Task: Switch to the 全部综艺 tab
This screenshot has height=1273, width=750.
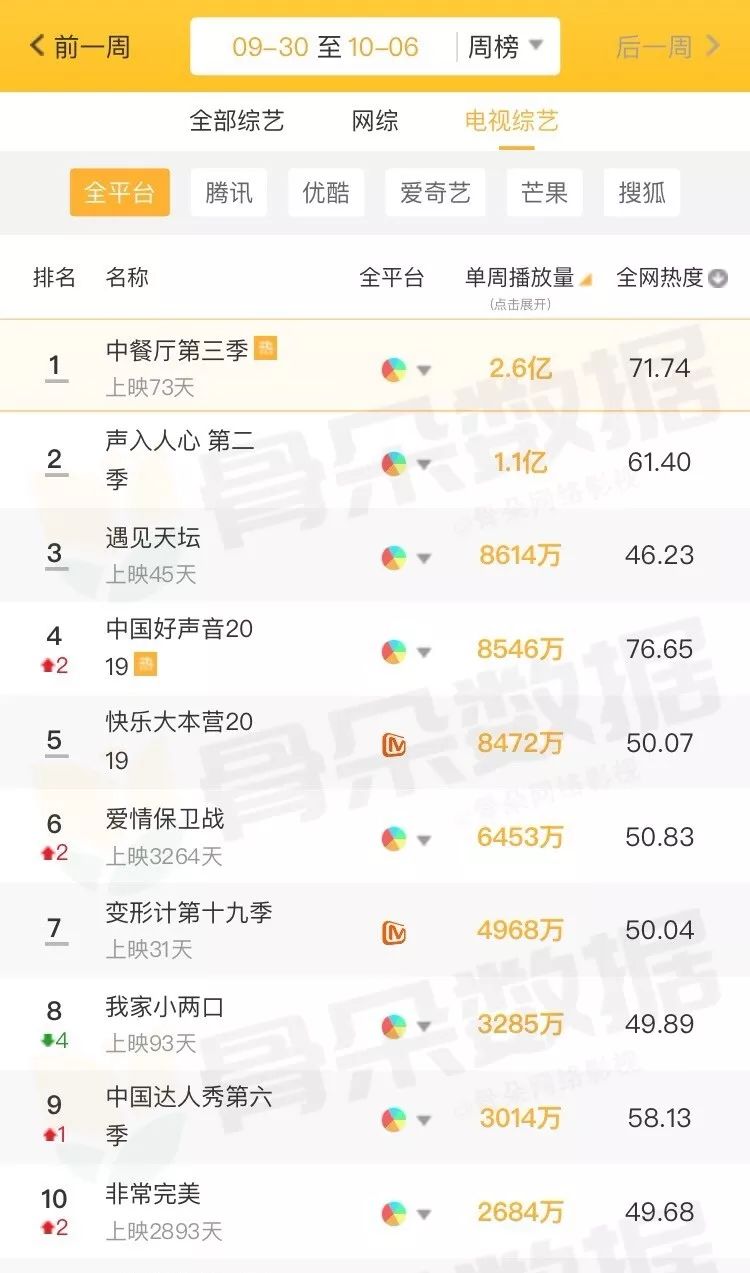Action: pyautogui.click(x=237, y=121)
